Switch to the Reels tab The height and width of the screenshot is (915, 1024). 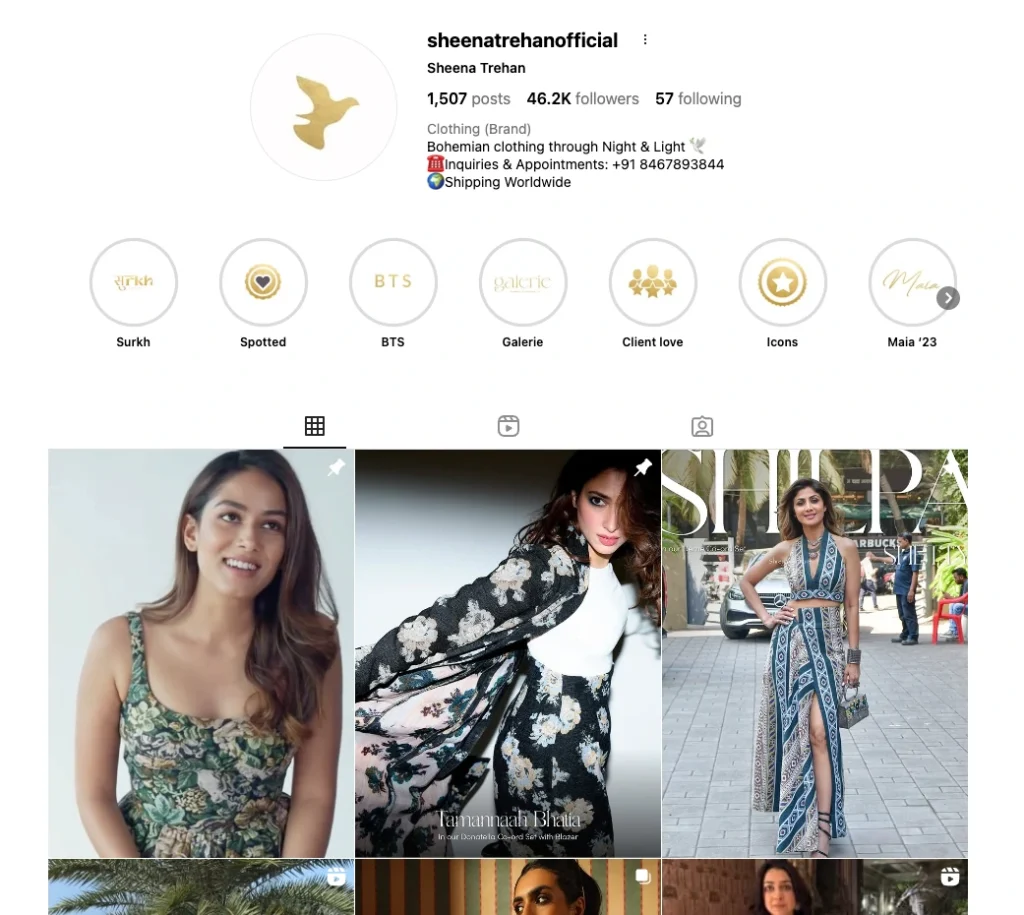tap(508, 426)
